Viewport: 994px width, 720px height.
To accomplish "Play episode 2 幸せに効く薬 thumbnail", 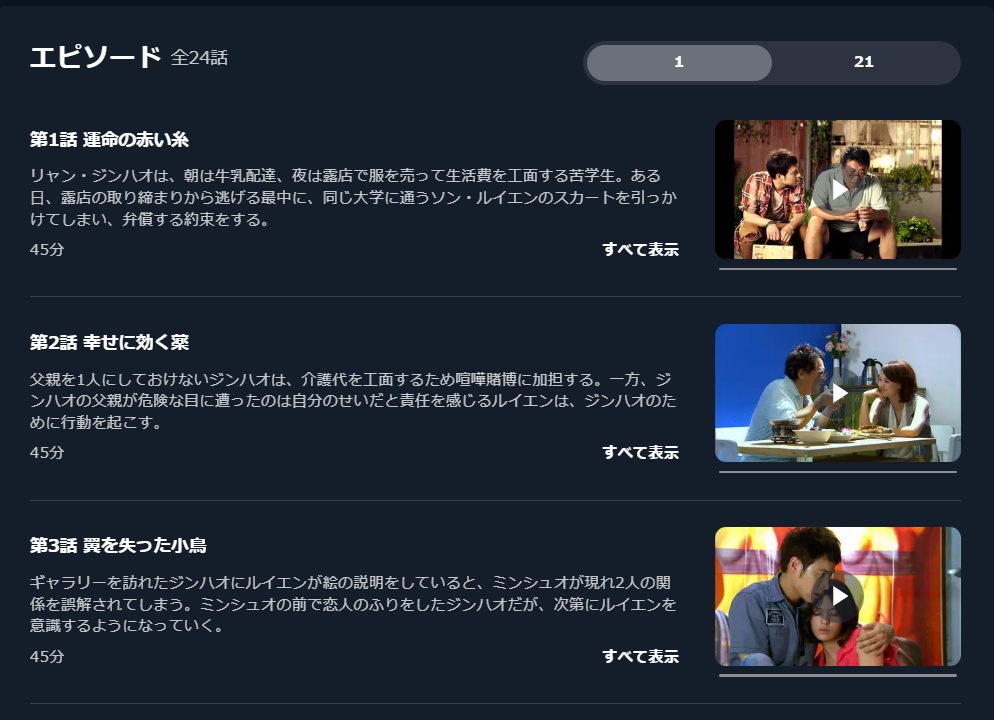I will pos(838,393).
